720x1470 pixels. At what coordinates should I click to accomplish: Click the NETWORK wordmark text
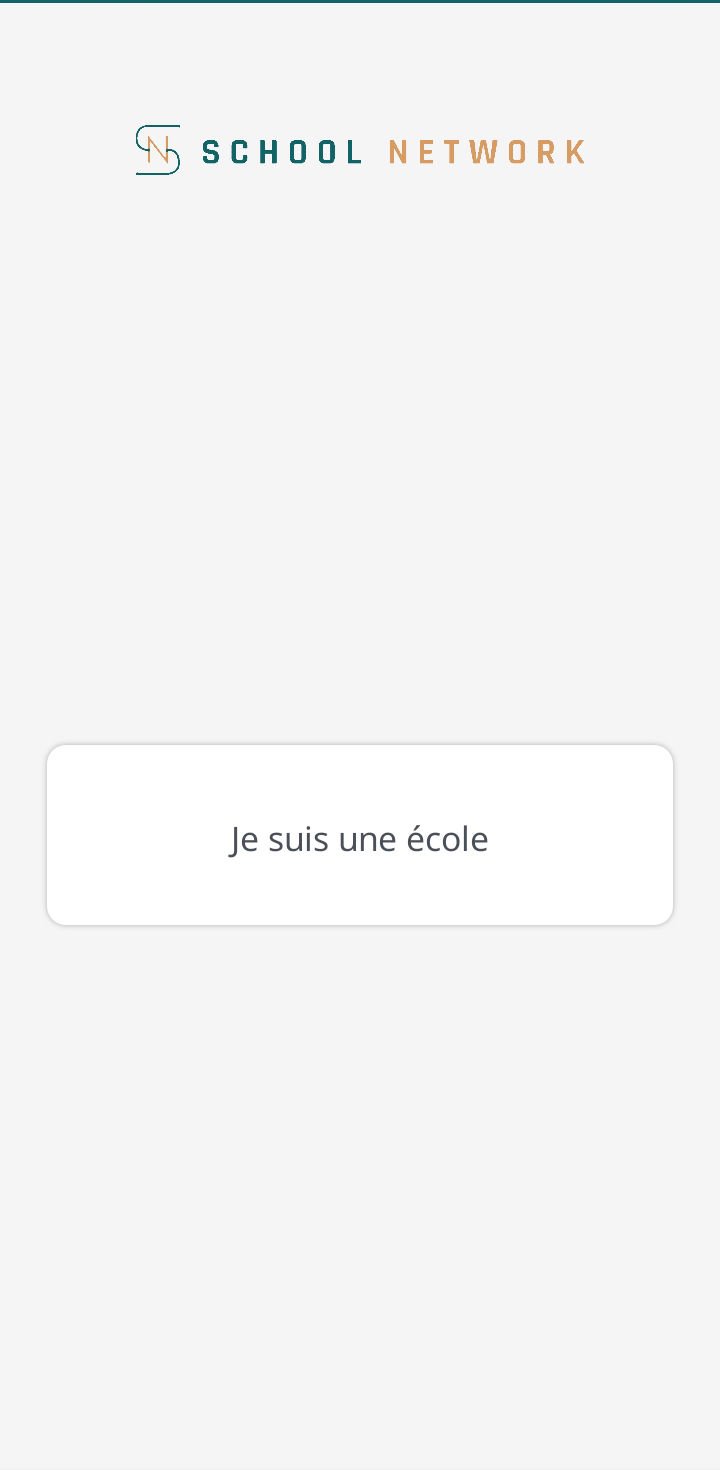[x=486, y=152]
